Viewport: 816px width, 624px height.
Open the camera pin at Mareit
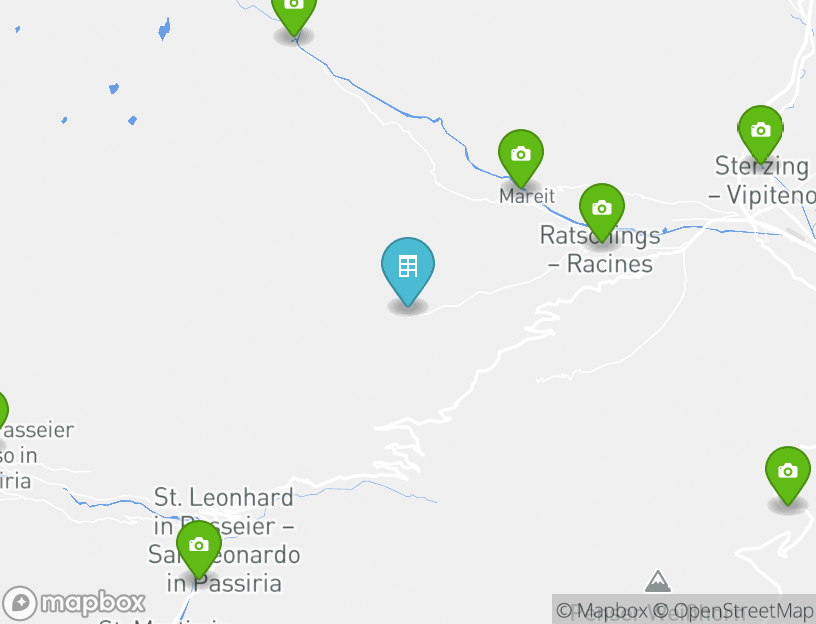521,155
